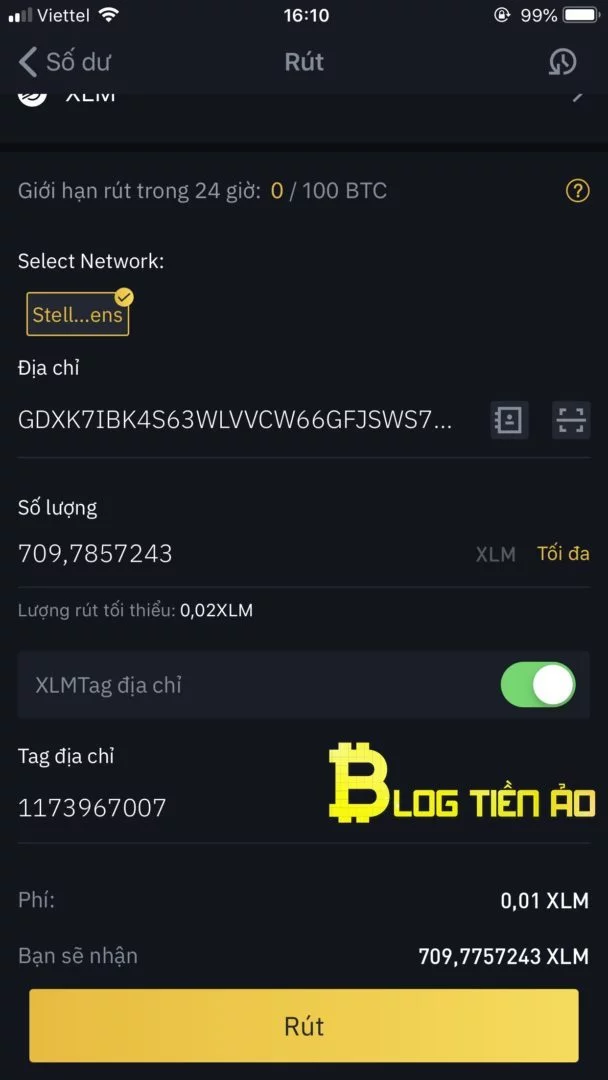Tap Tối đa to use maximum amount
608x1080 pixels.
[x=563, y=553]
